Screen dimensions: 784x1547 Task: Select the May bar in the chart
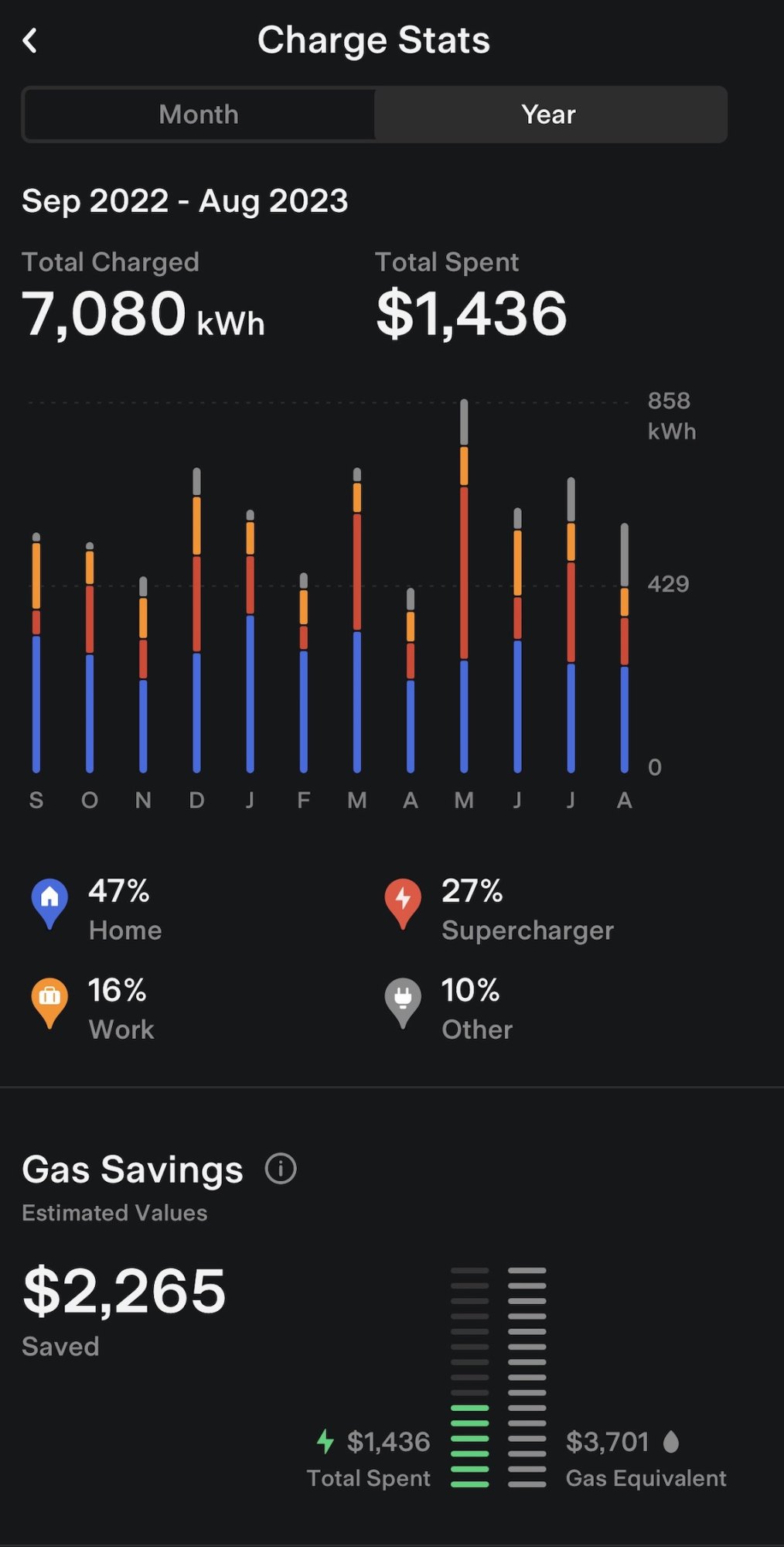tap(464, 588)
